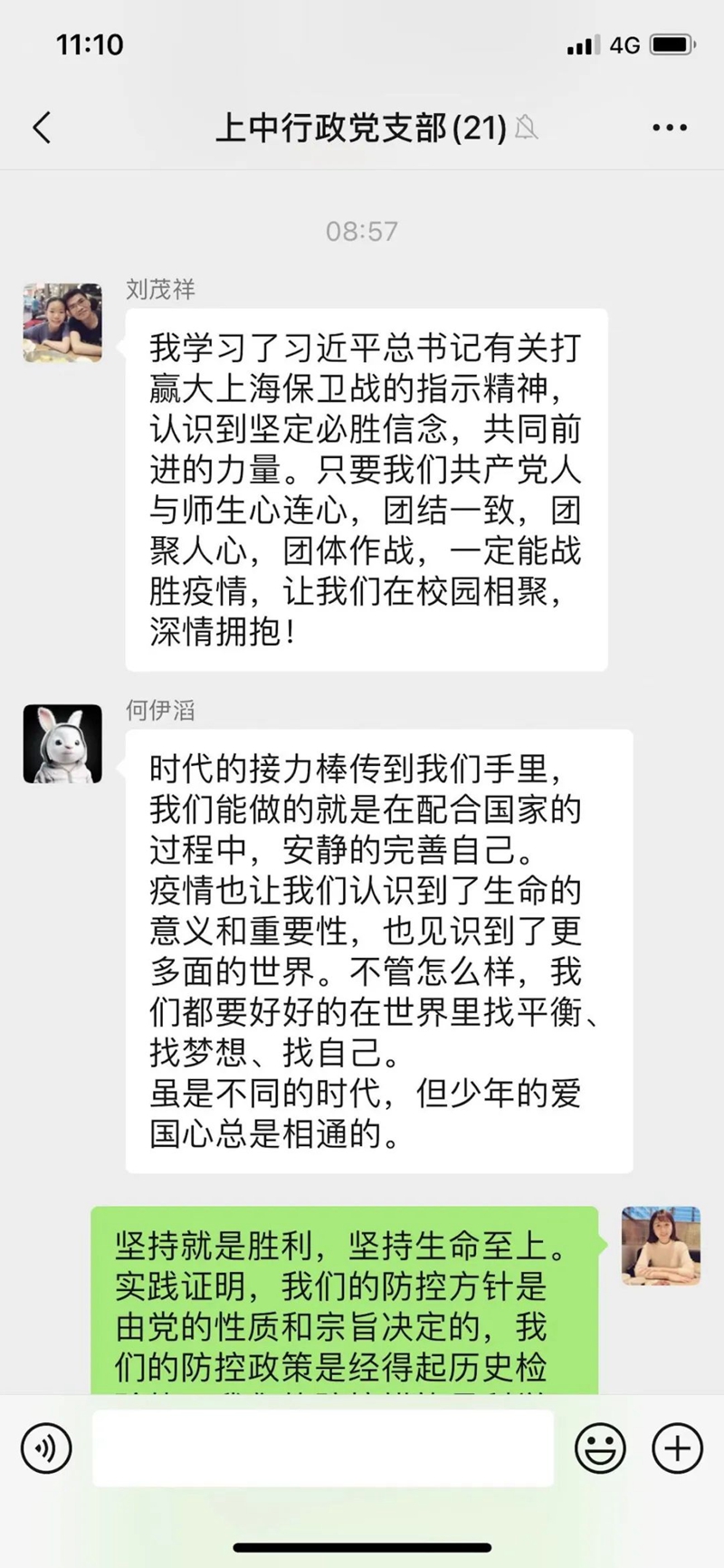The image size is (724, 1568).
Task: Open the group chat details menu
Action: [x=670, y=128]
